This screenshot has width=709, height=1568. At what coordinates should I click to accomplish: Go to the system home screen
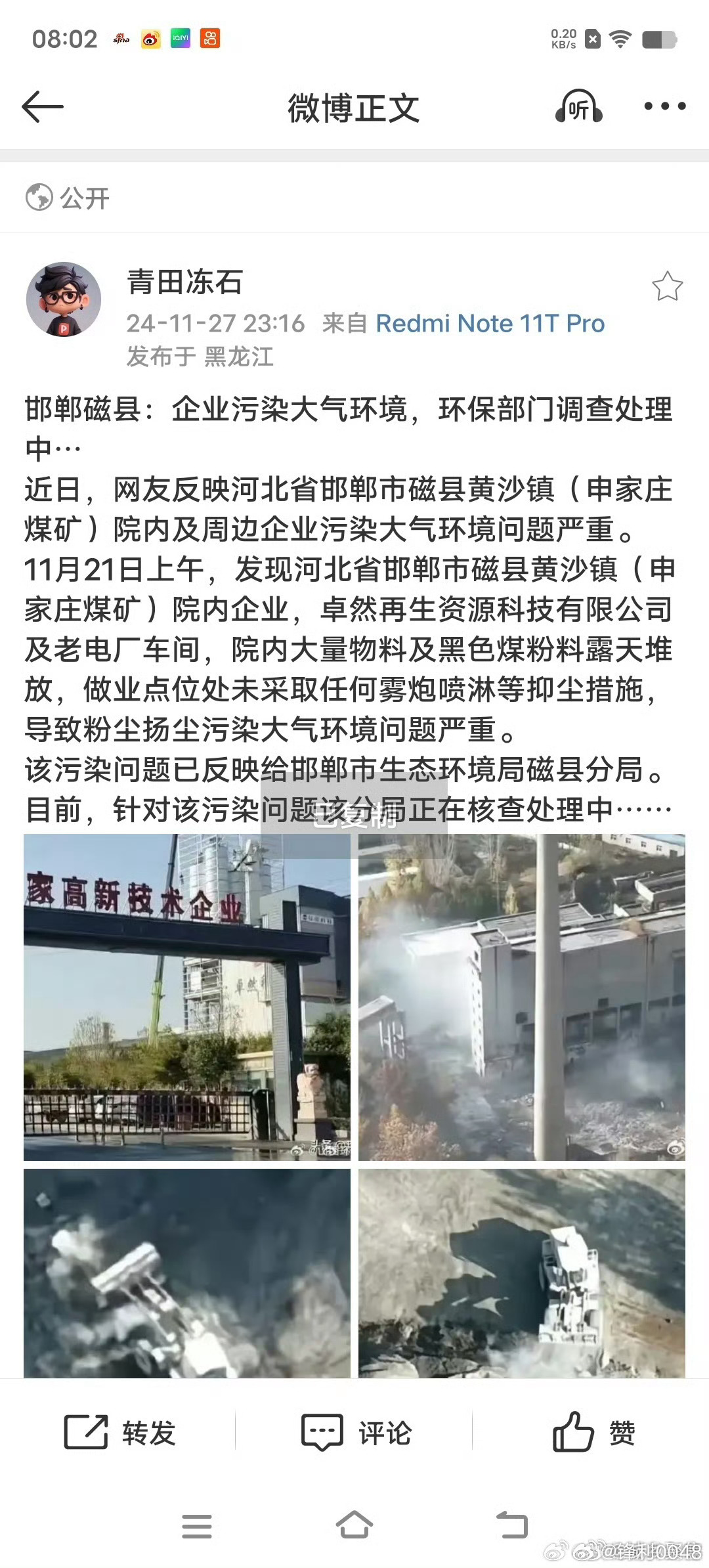[x=354, y=1525]
